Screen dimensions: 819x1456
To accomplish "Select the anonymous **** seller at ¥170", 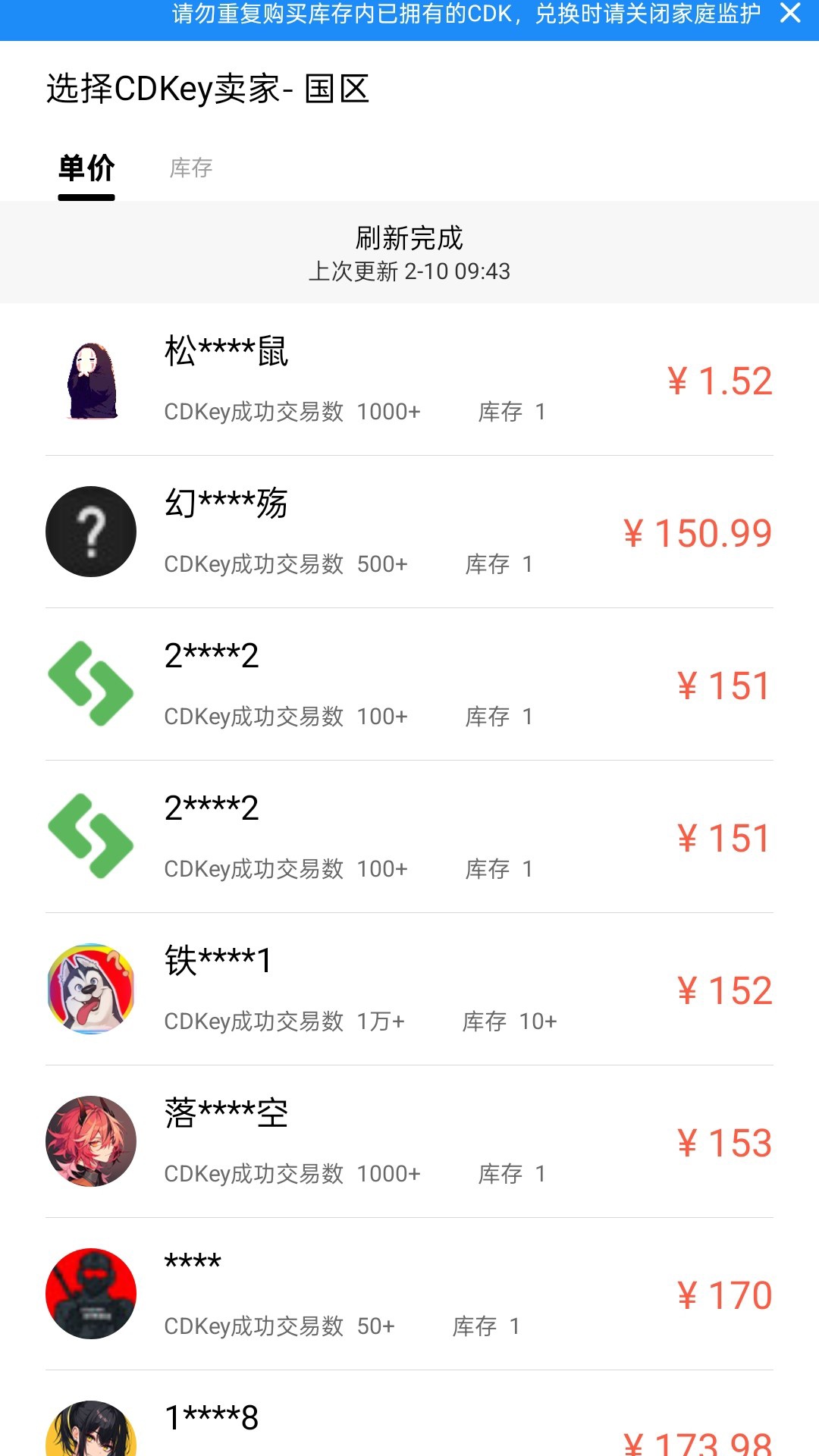I will (409, 1294).
